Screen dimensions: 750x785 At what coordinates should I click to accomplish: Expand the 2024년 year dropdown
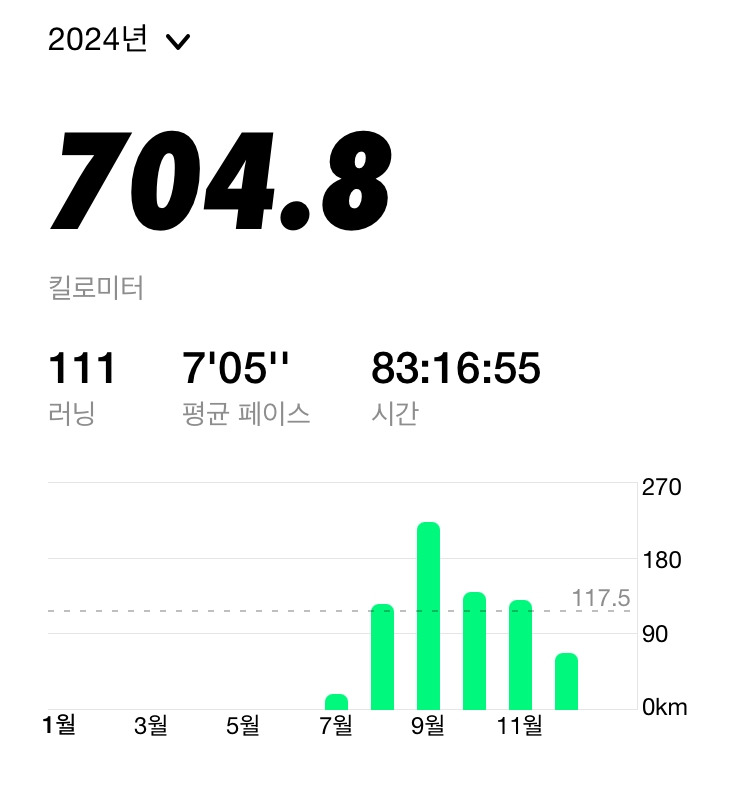pyautogui.click(x=119, y=40)
